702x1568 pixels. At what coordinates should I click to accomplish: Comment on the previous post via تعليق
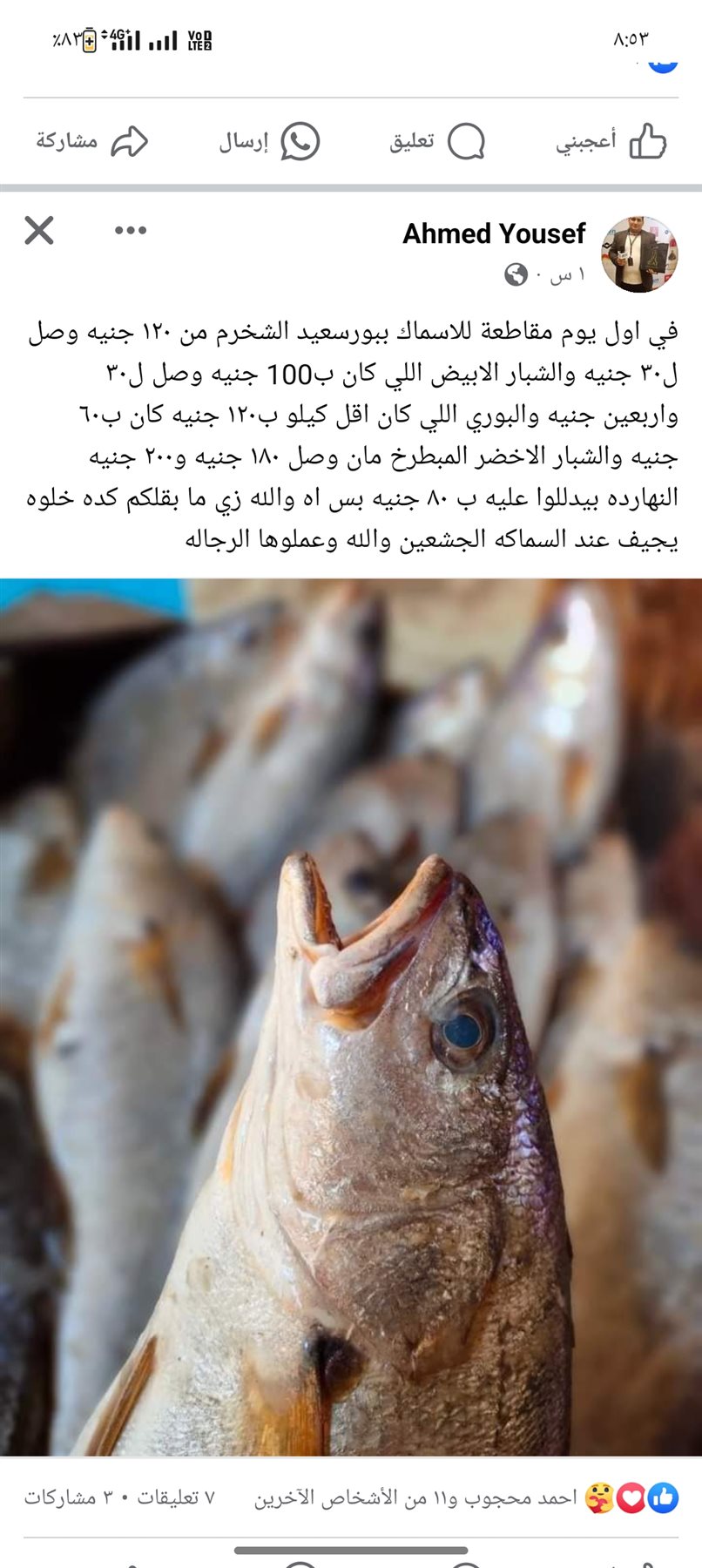(x=437, y=141)
